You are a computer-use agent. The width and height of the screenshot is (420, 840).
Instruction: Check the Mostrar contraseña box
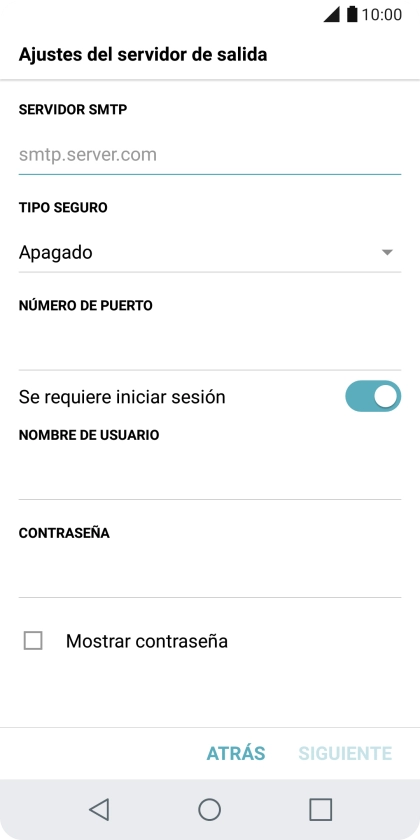33,641
